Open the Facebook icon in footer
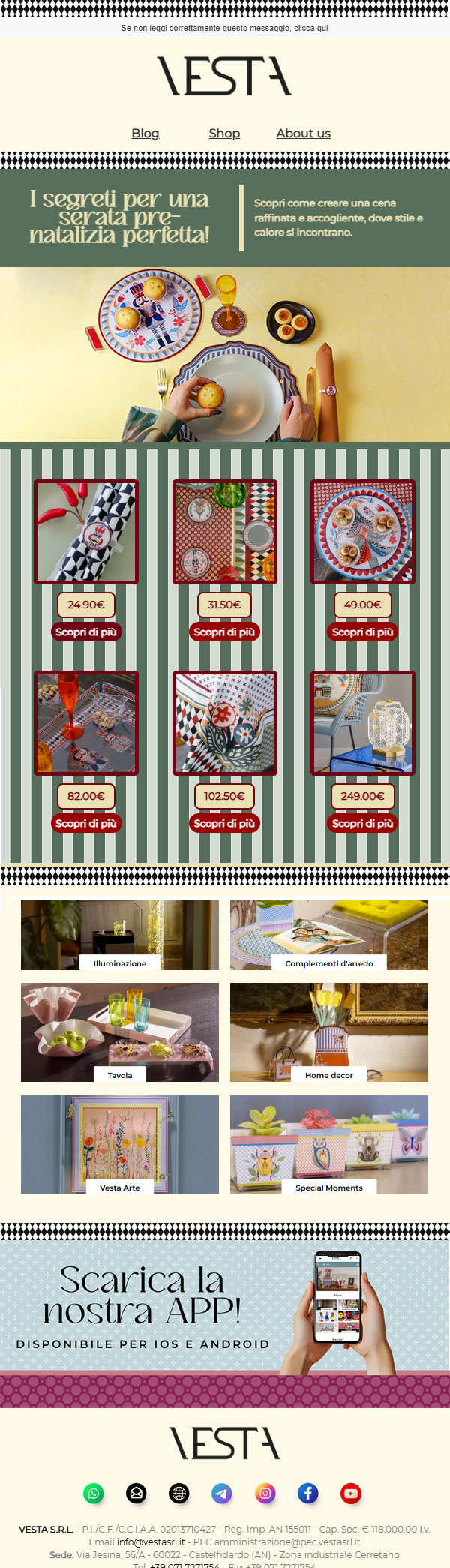Viewport: 450px width, 1568px height. pos(308,1493)
